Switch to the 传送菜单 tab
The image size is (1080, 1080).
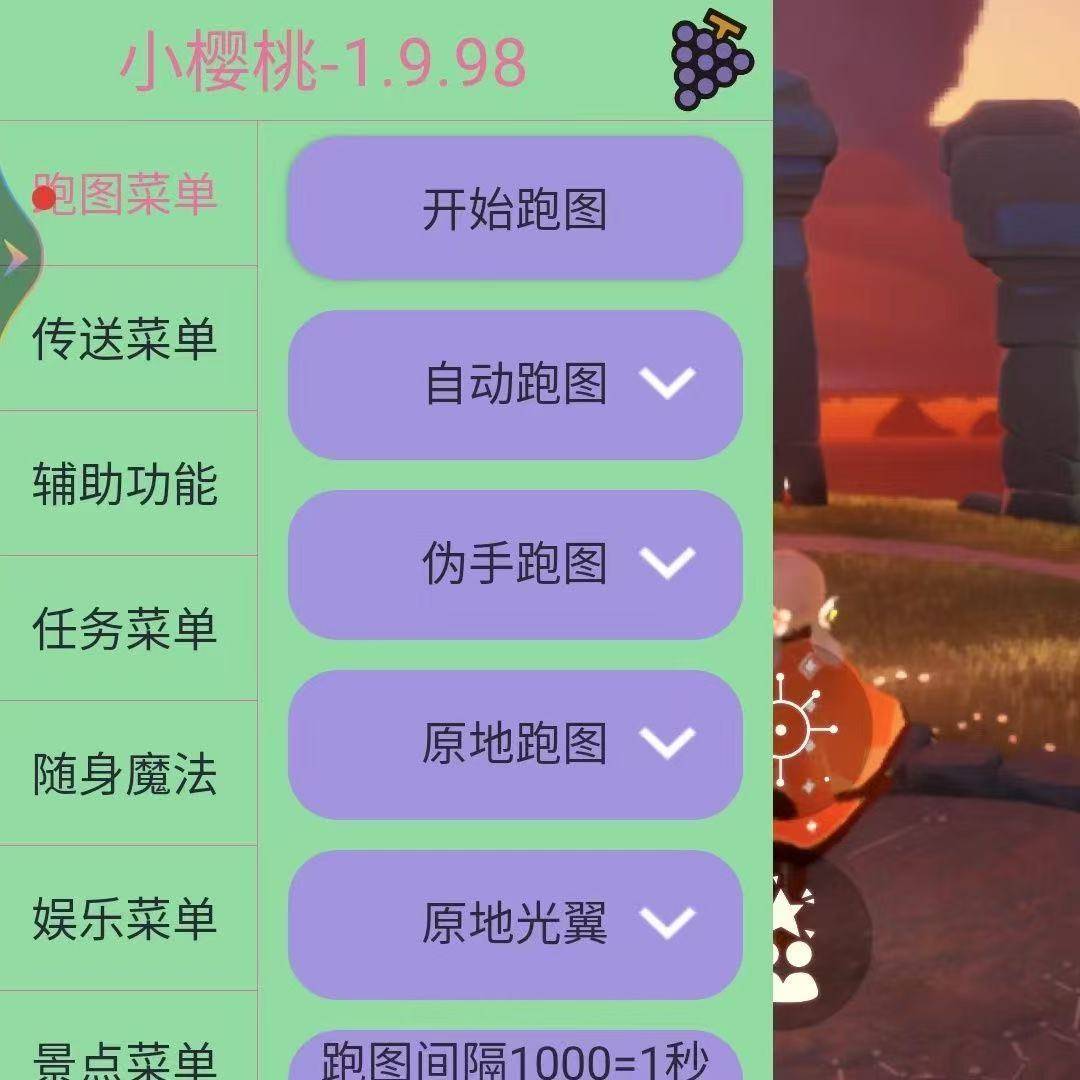pos(125,339)
